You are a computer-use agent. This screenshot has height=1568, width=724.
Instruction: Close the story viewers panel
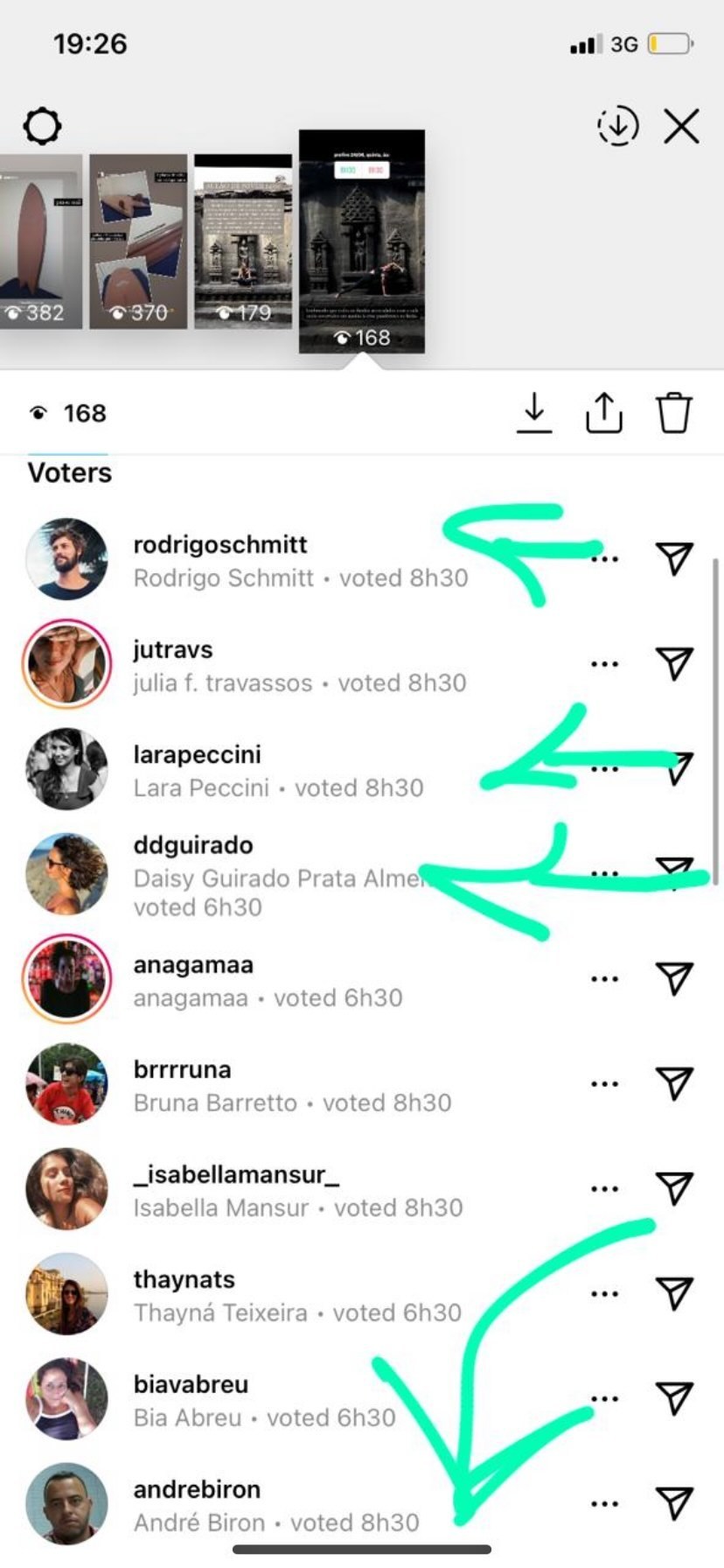pyautogui.click(x=681, y=127)
